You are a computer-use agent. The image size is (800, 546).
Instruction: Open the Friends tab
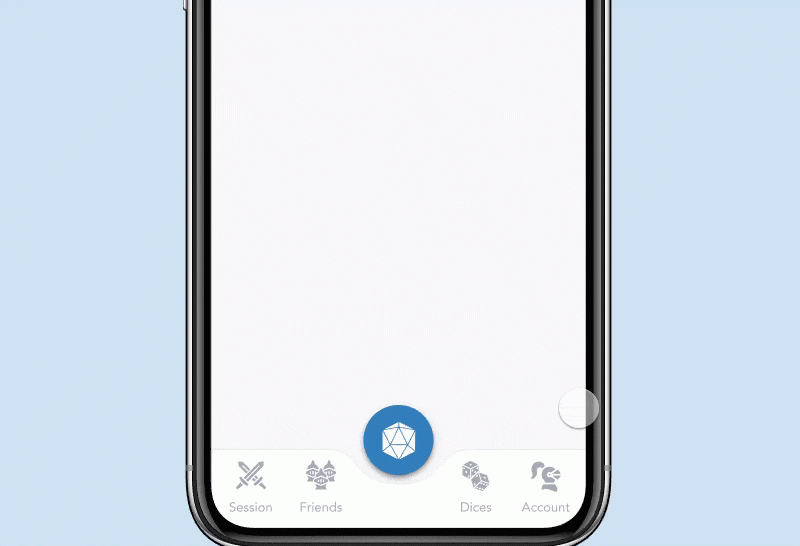(x=321, y=486)
